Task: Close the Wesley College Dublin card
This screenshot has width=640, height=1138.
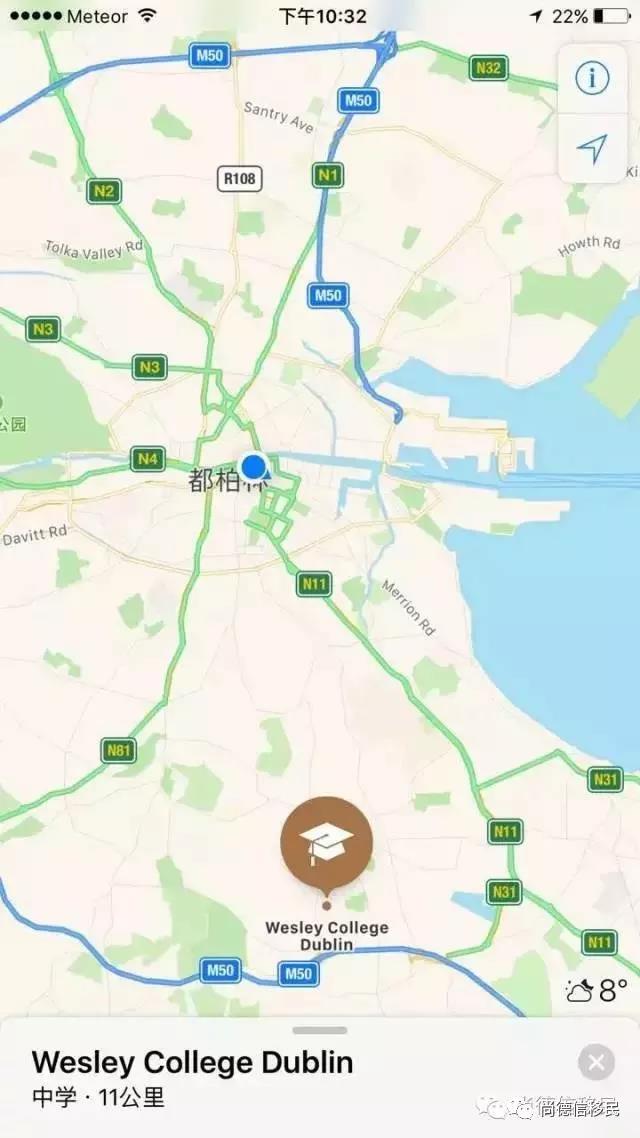Action: coord(596,1062)
